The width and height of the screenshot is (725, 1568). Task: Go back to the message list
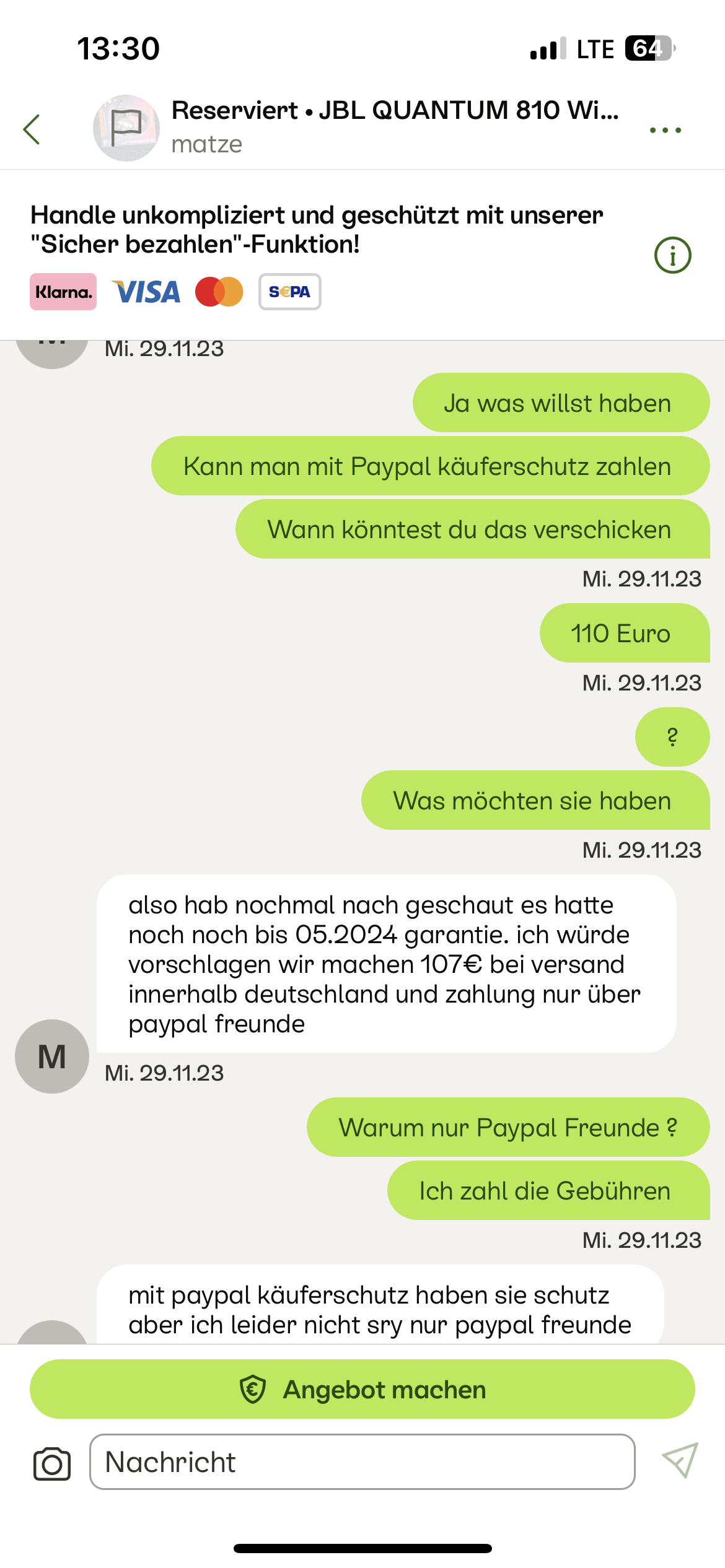32,129
